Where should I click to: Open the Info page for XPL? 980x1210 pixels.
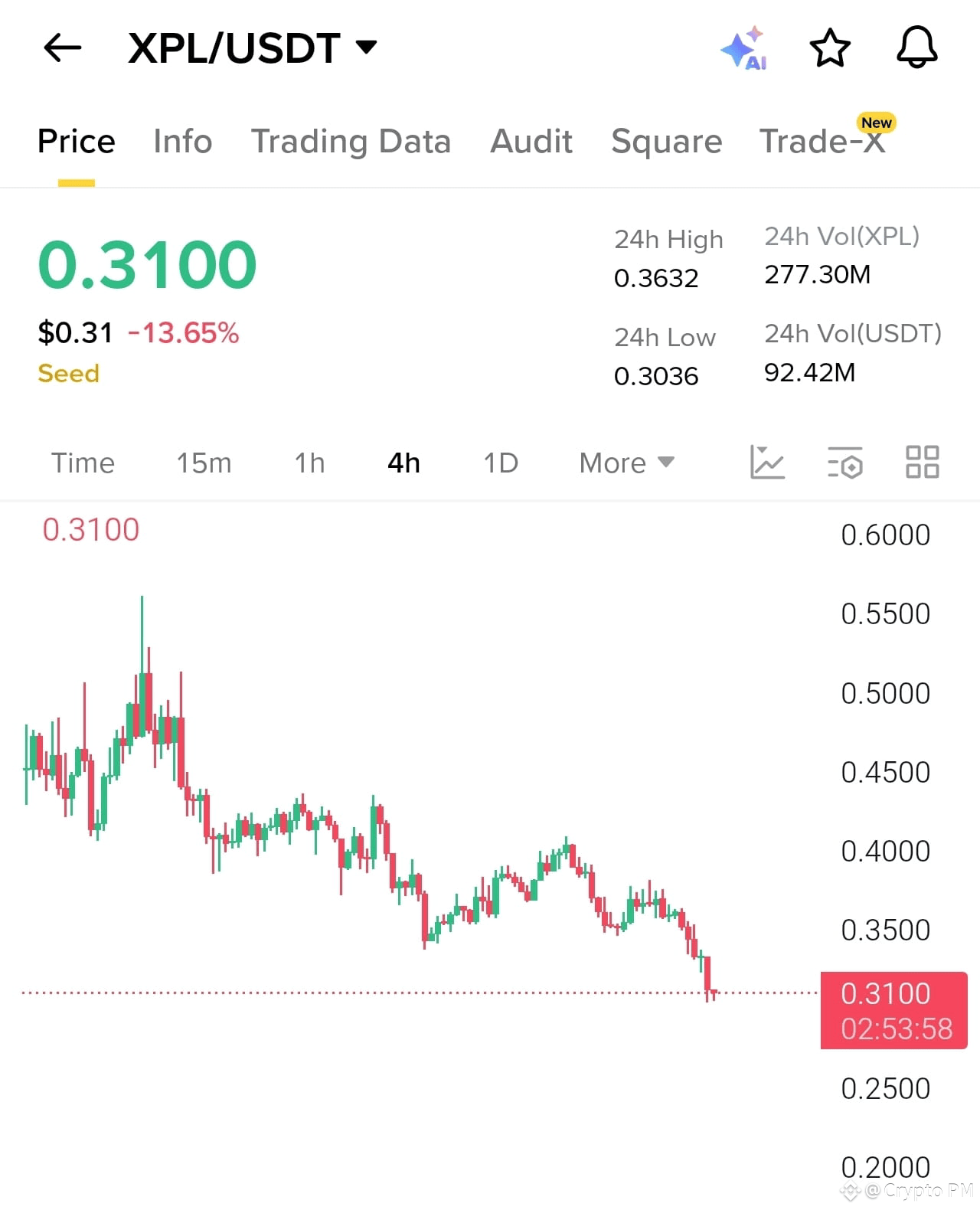[182, 141]
